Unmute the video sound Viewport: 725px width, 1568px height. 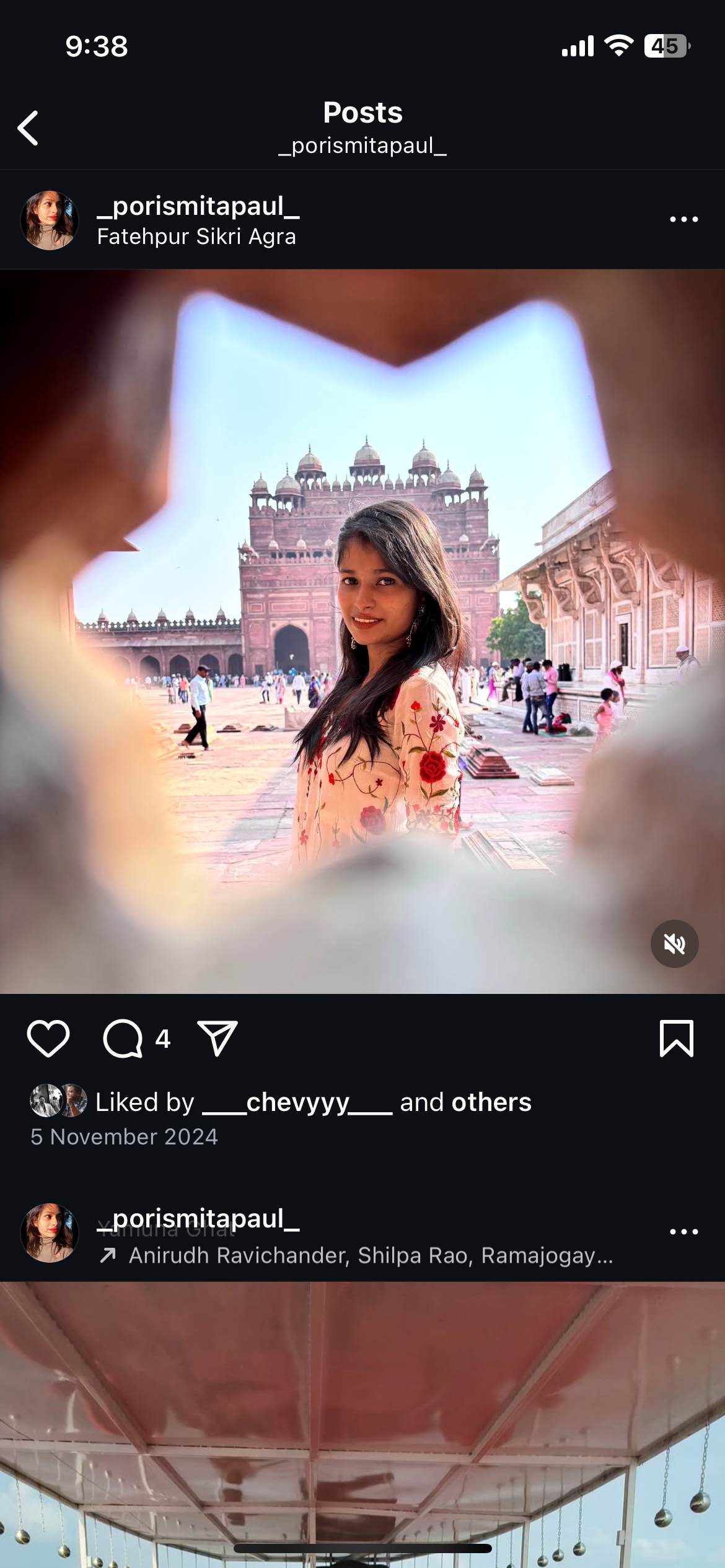click(x=674, y=944)
